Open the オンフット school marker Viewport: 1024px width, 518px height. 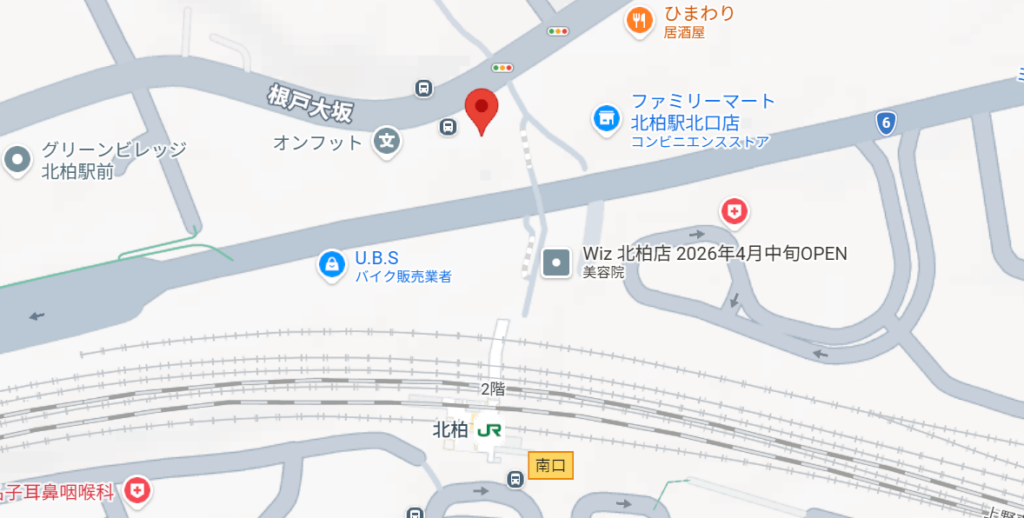pyautogui.click(x=387, y=143)
